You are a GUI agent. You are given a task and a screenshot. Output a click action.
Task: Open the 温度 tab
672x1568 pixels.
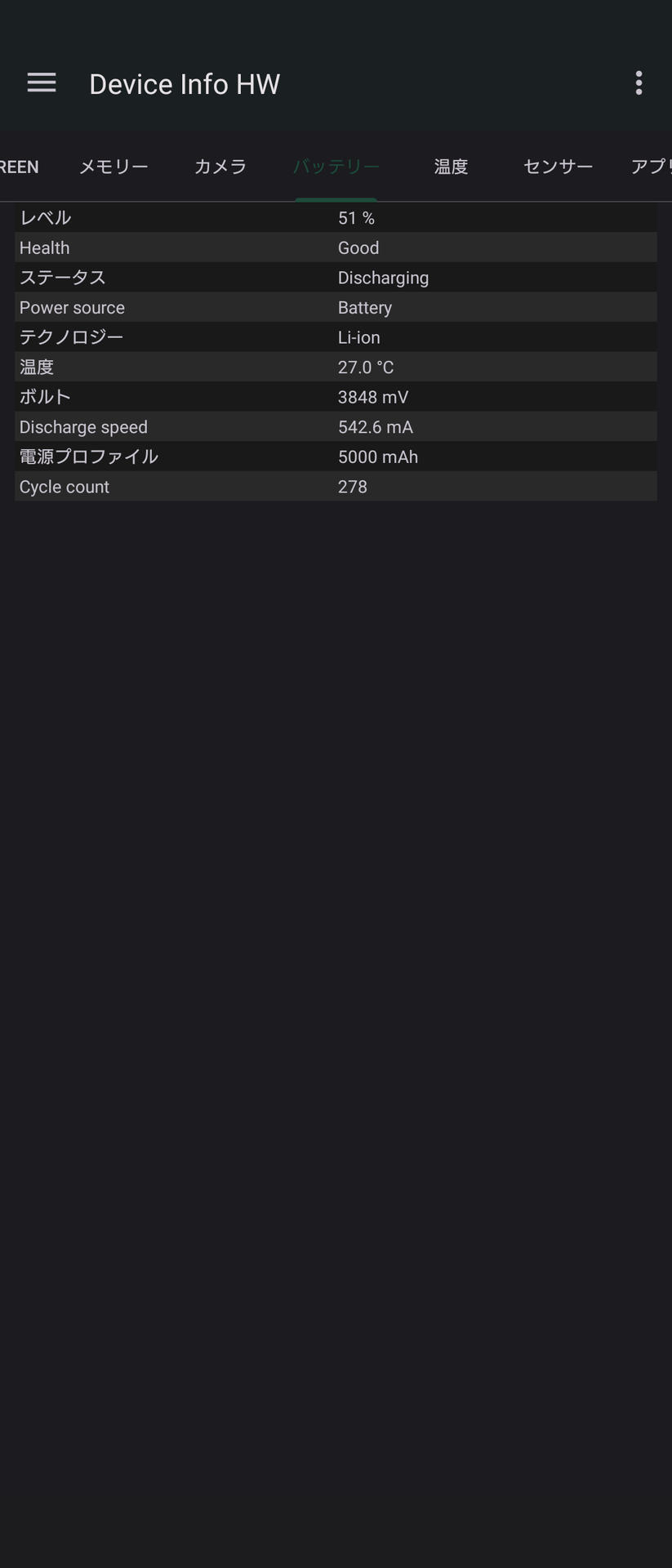pos(450,166)
